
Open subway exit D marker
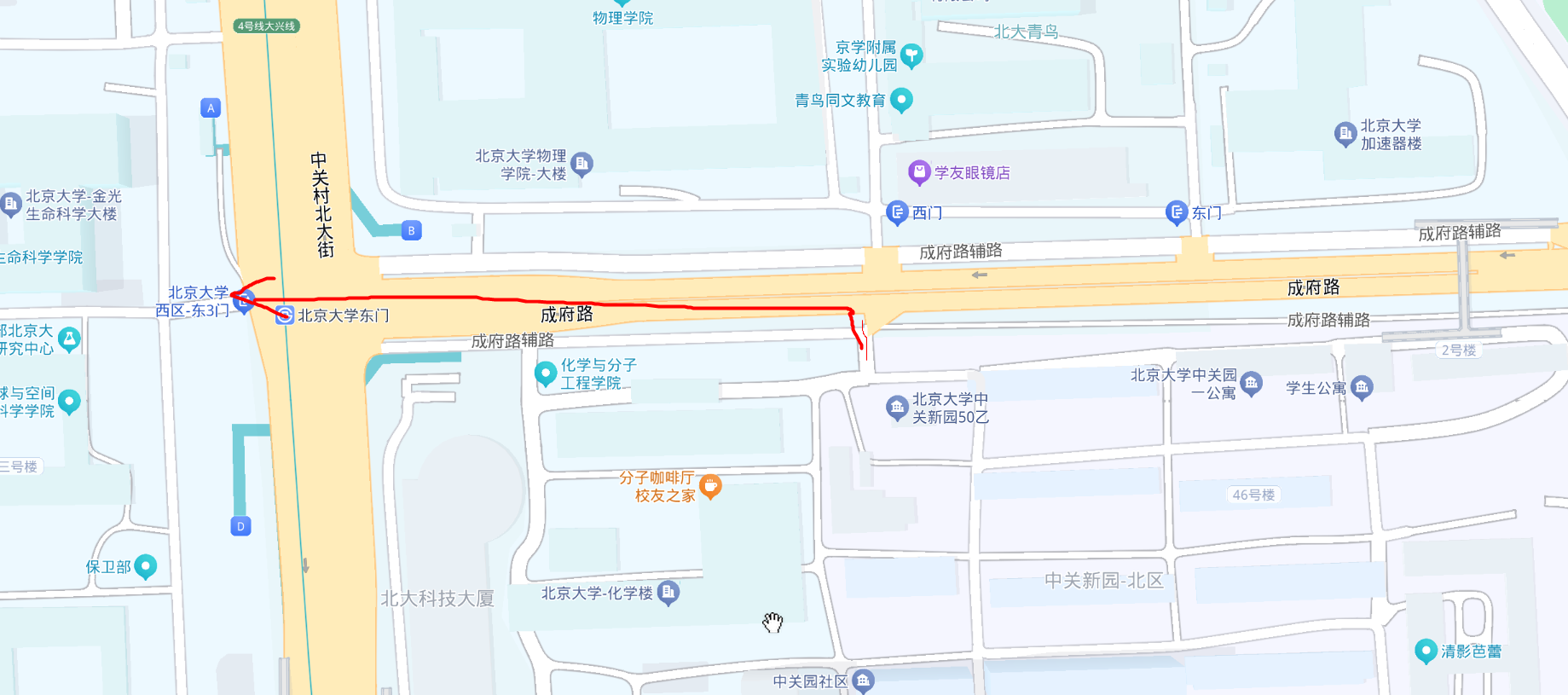[240, 526]
